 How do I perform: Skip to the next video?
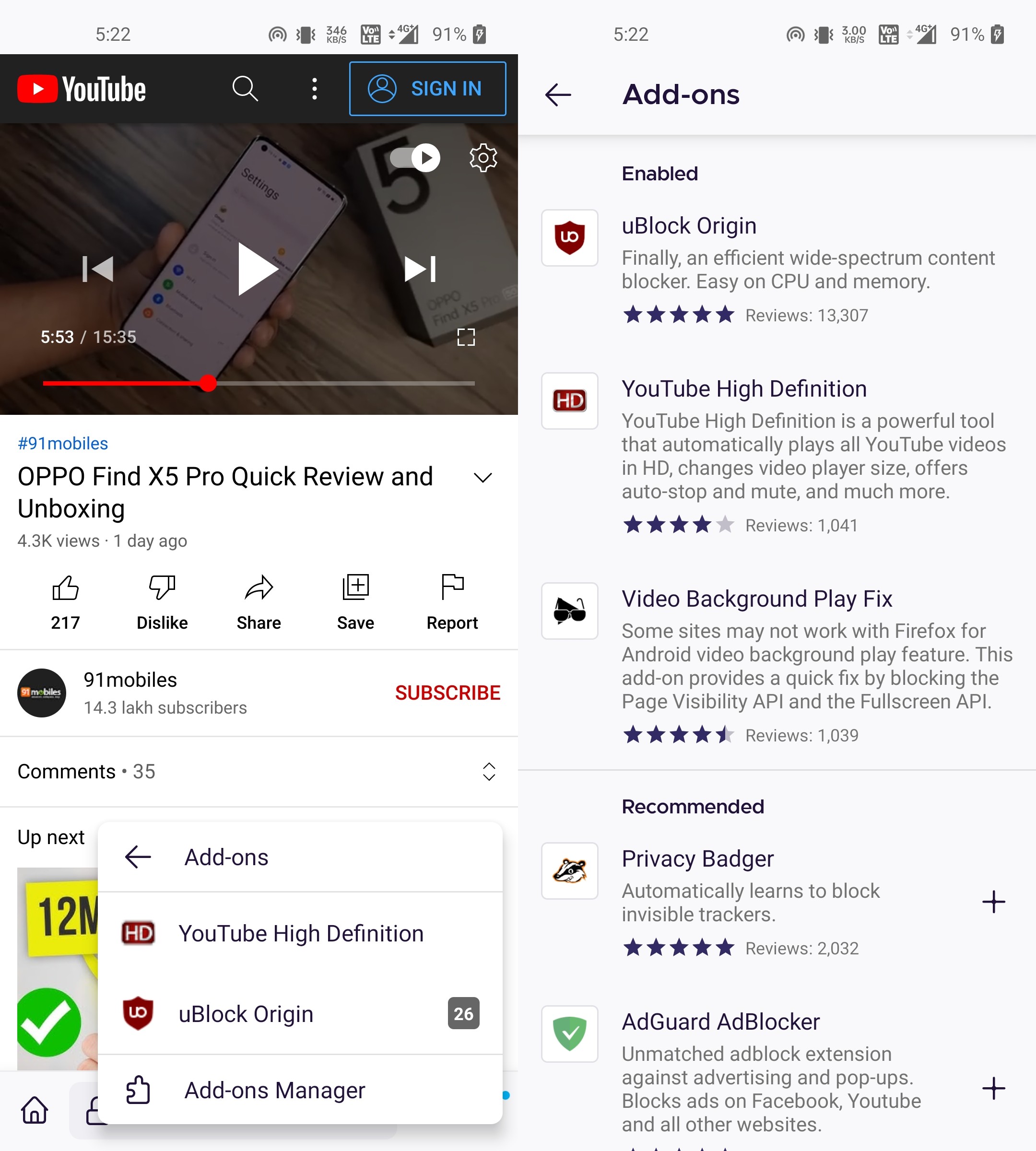(x=420, y=269)
